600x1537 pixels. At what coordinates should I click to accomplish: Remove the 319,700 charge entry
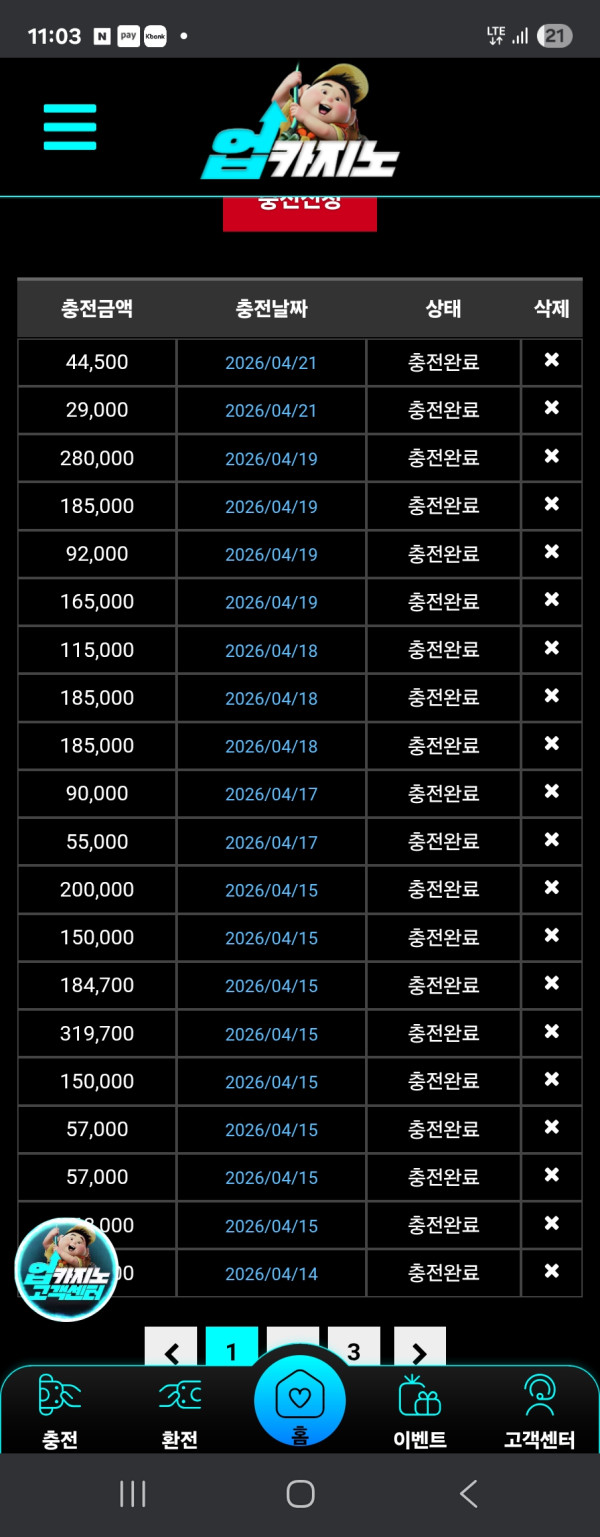551,1033
